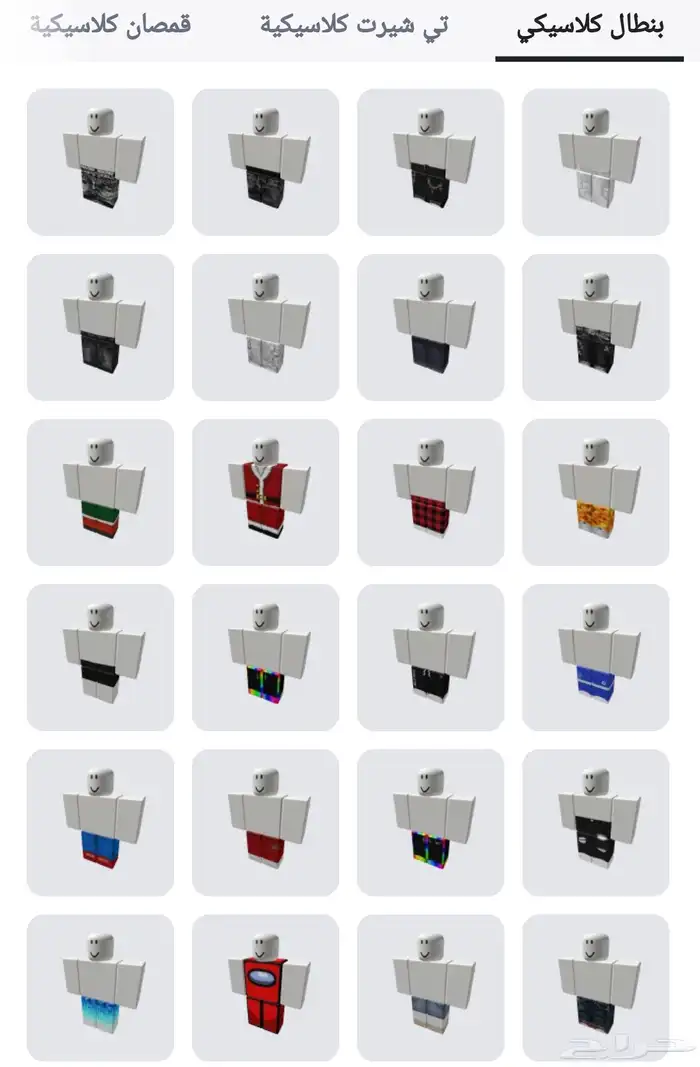
Task: Open the orange patterned pants item
Action: (x=596, y=492)
